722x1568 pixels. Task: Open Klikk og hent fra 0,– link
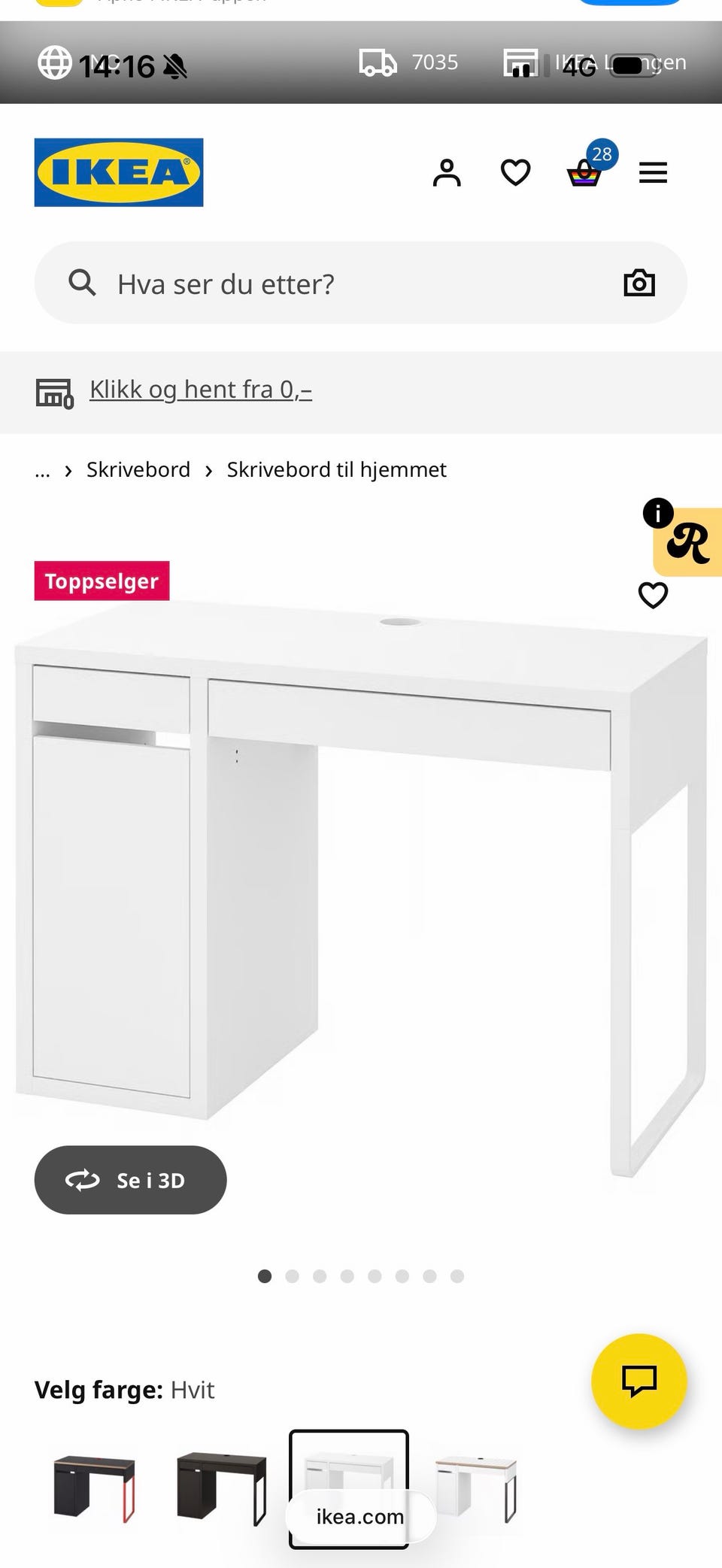(x=201, y=390)
